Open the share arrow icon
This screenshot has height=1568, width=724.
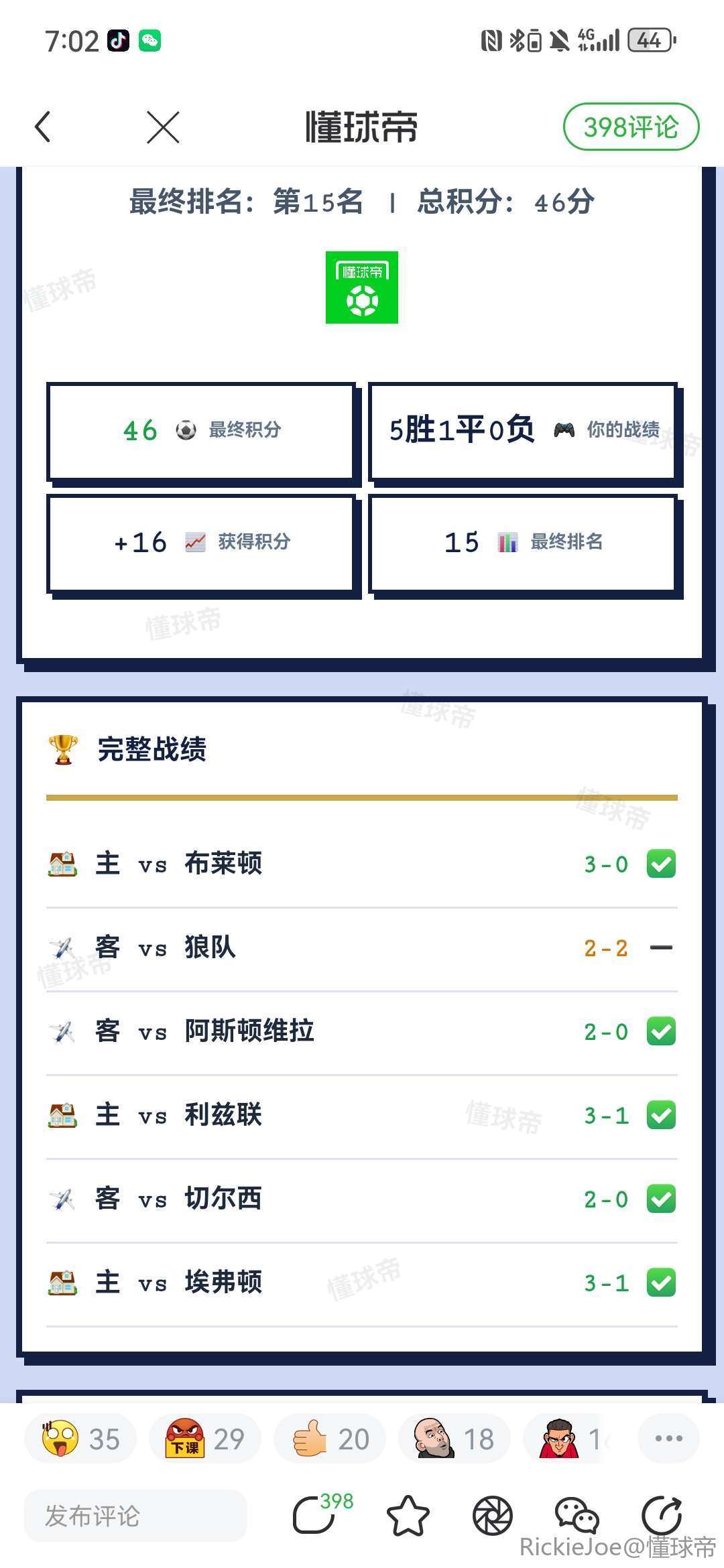pos(662,1516)
